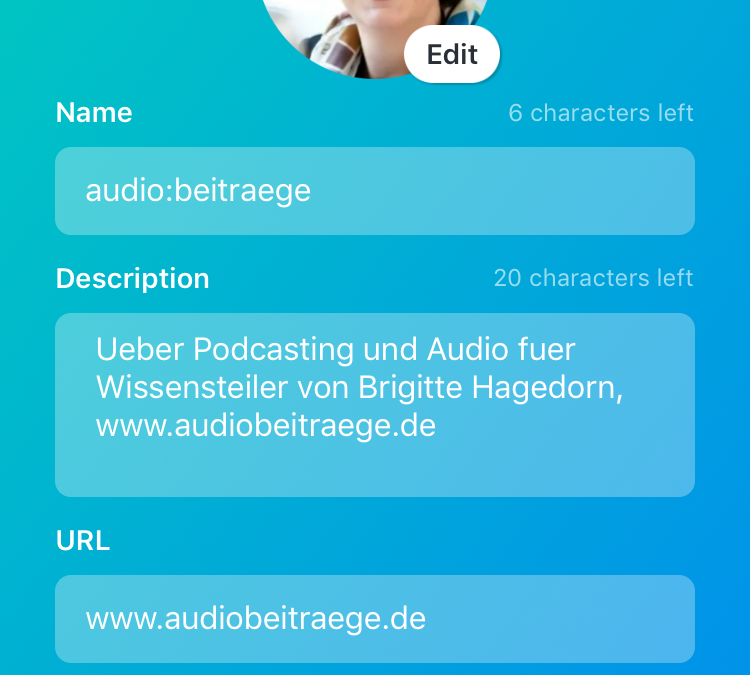Tap the Description text box

click(374, 404)
